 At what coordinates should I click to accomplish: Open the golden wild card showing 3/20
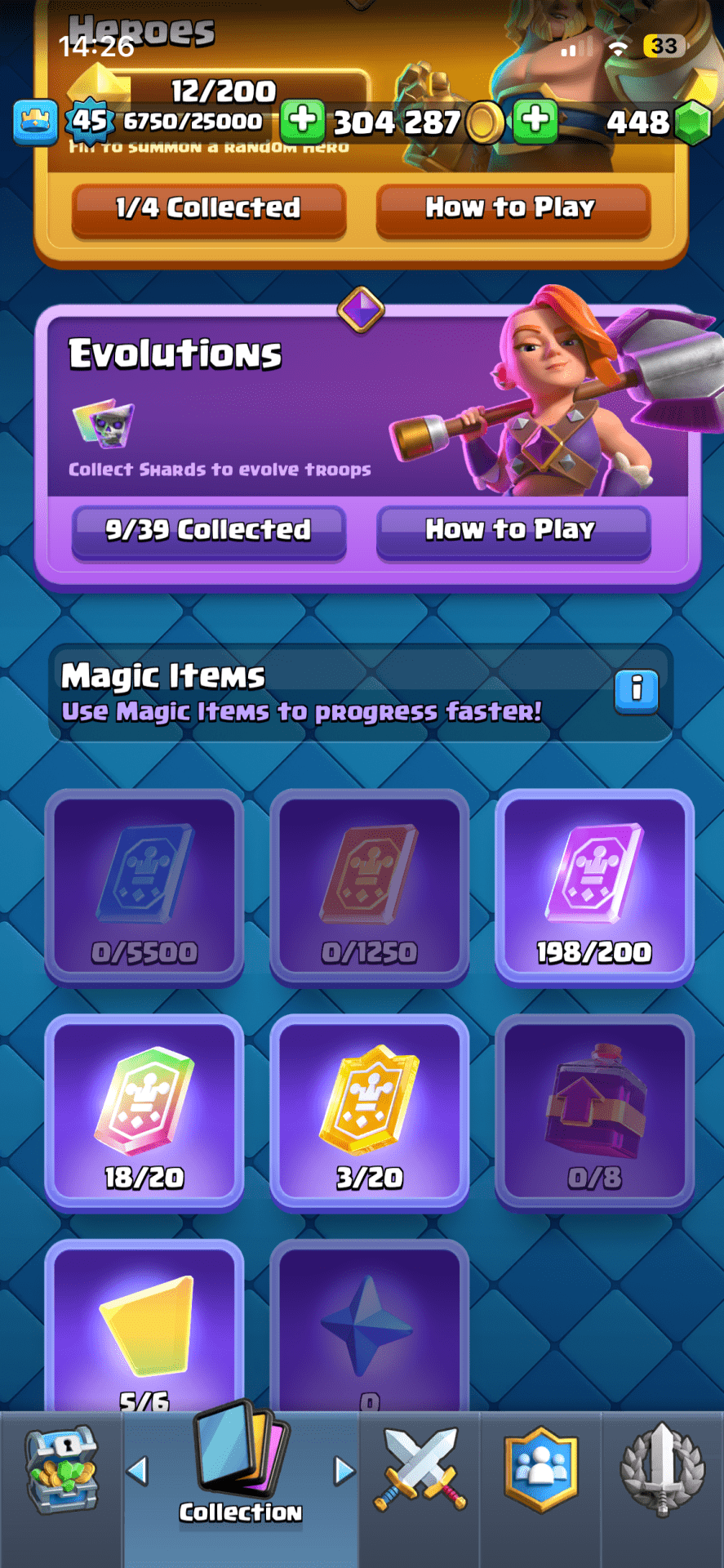[369, 1112]
